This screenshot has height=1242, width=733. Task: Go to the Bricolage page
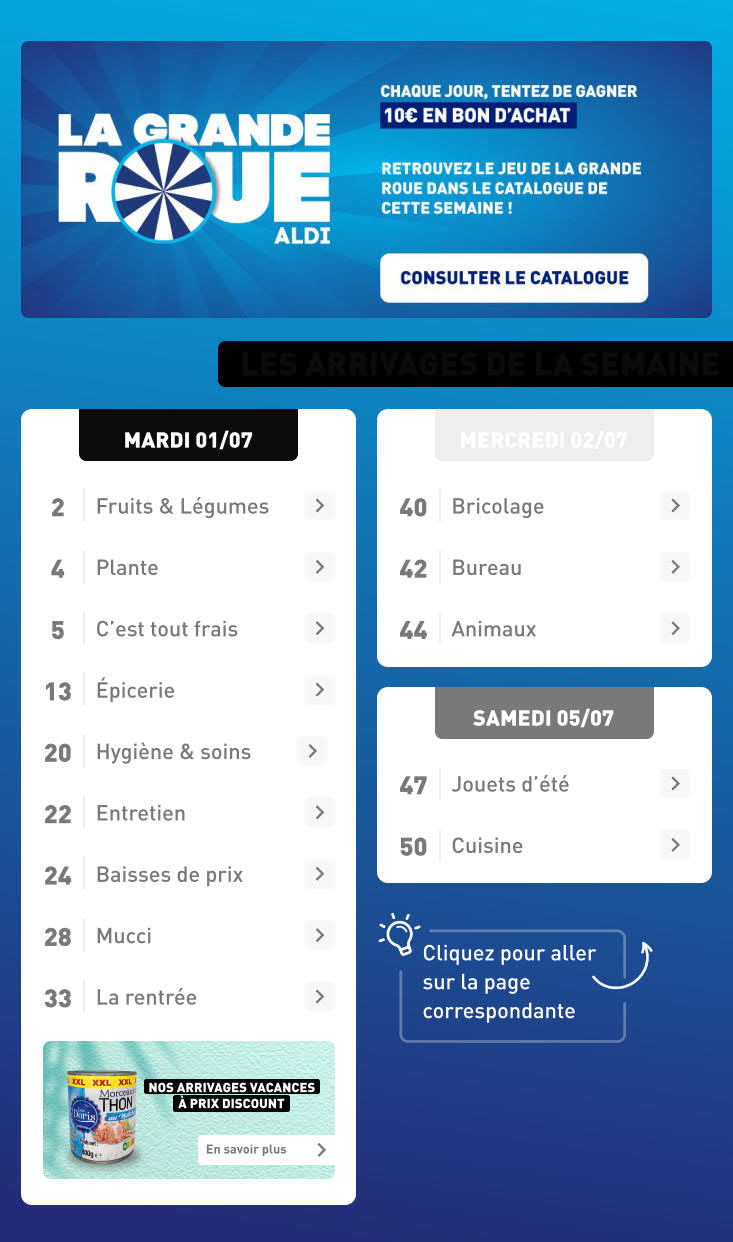pos(544,506)
